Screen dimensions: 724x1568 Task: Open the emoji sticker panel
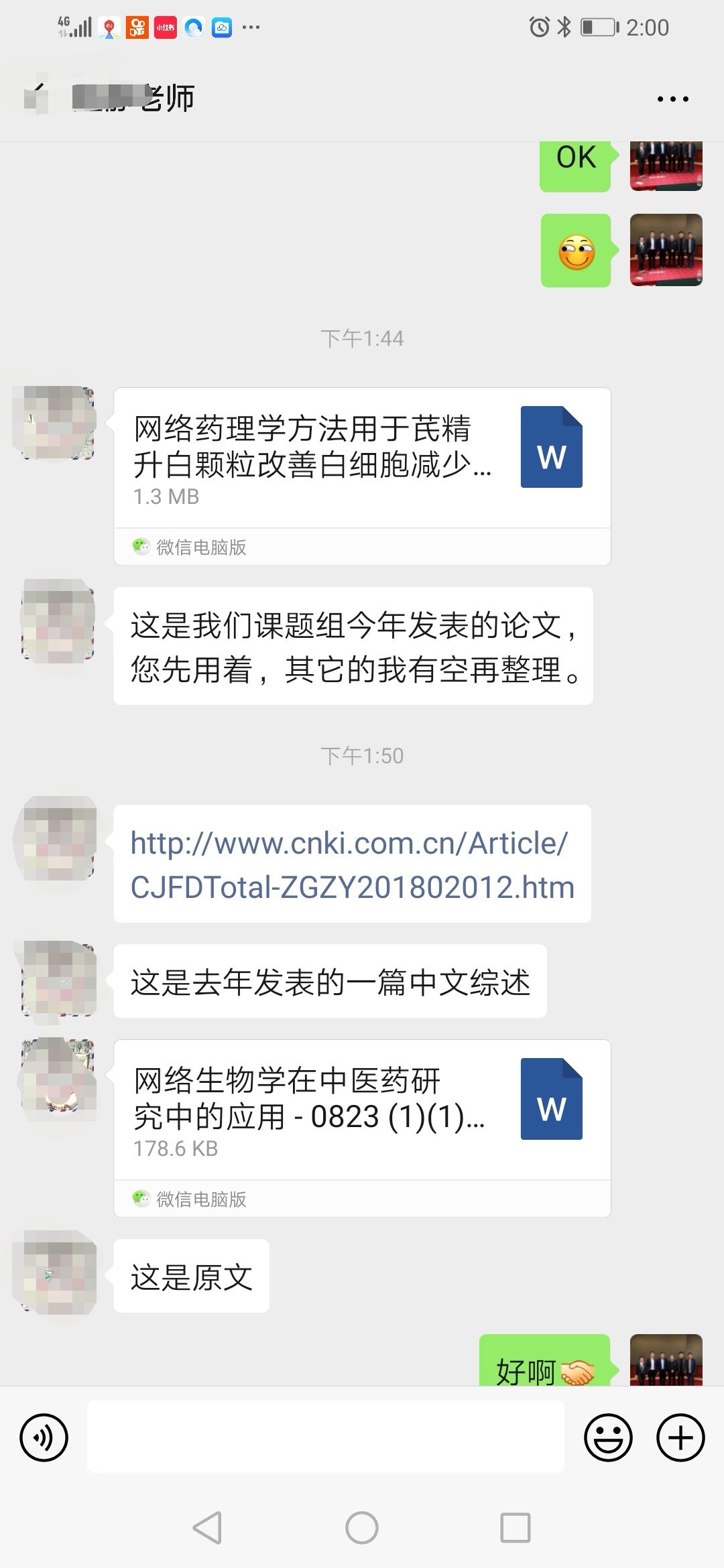608,1437
